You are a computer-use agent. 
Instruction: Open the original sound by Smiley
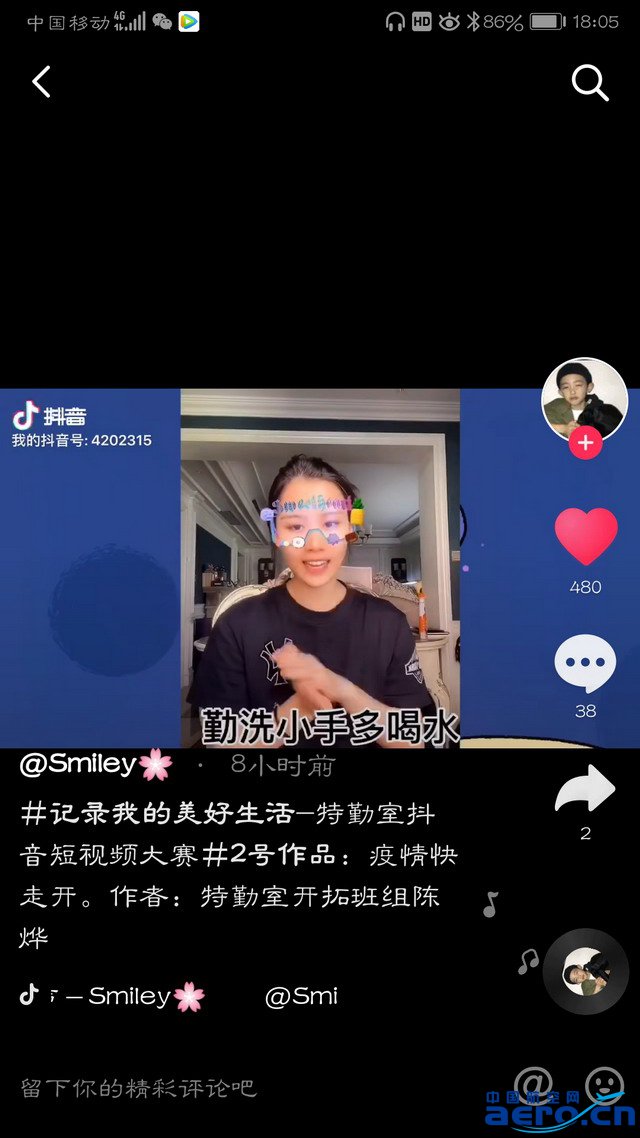[130, 996]
